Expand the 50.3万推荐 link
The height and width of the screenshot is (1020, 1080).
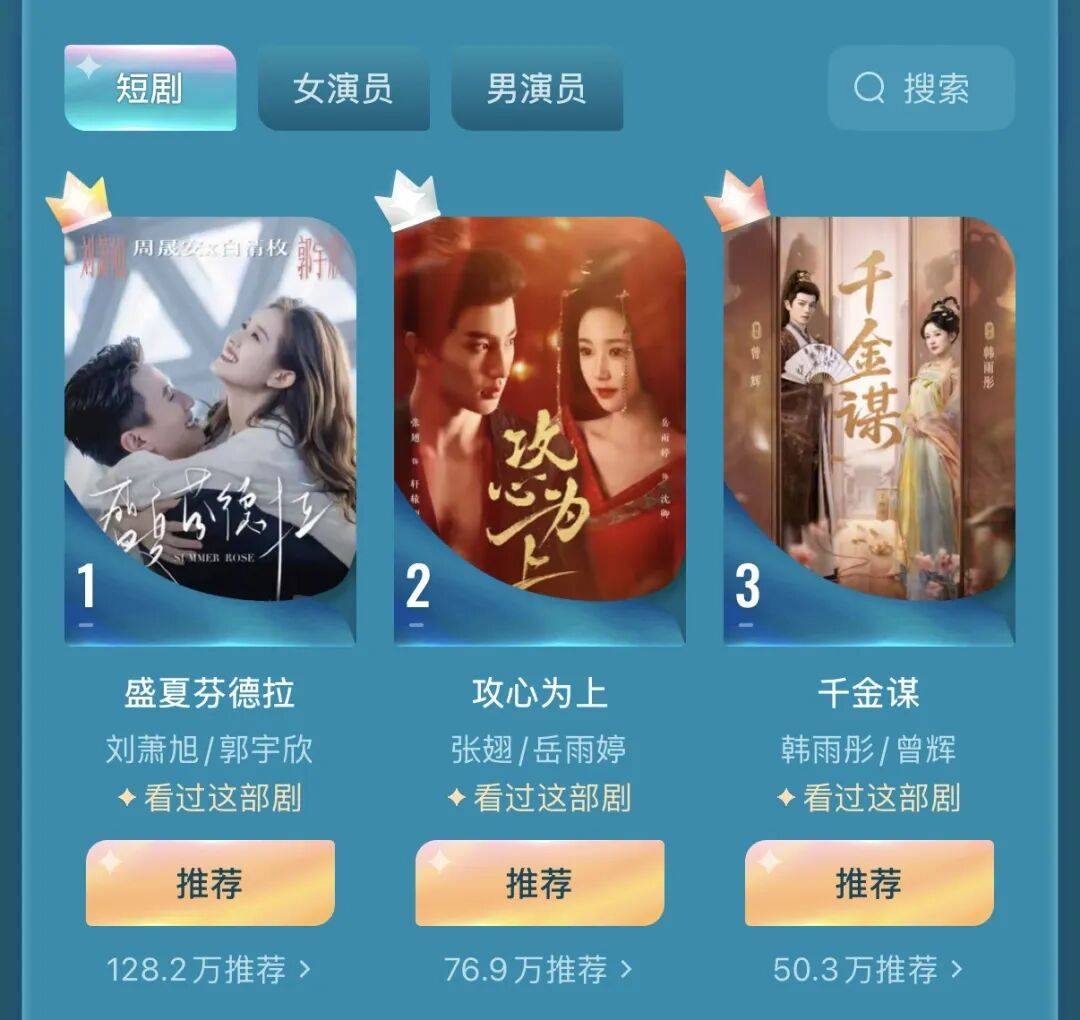point(868,969)
